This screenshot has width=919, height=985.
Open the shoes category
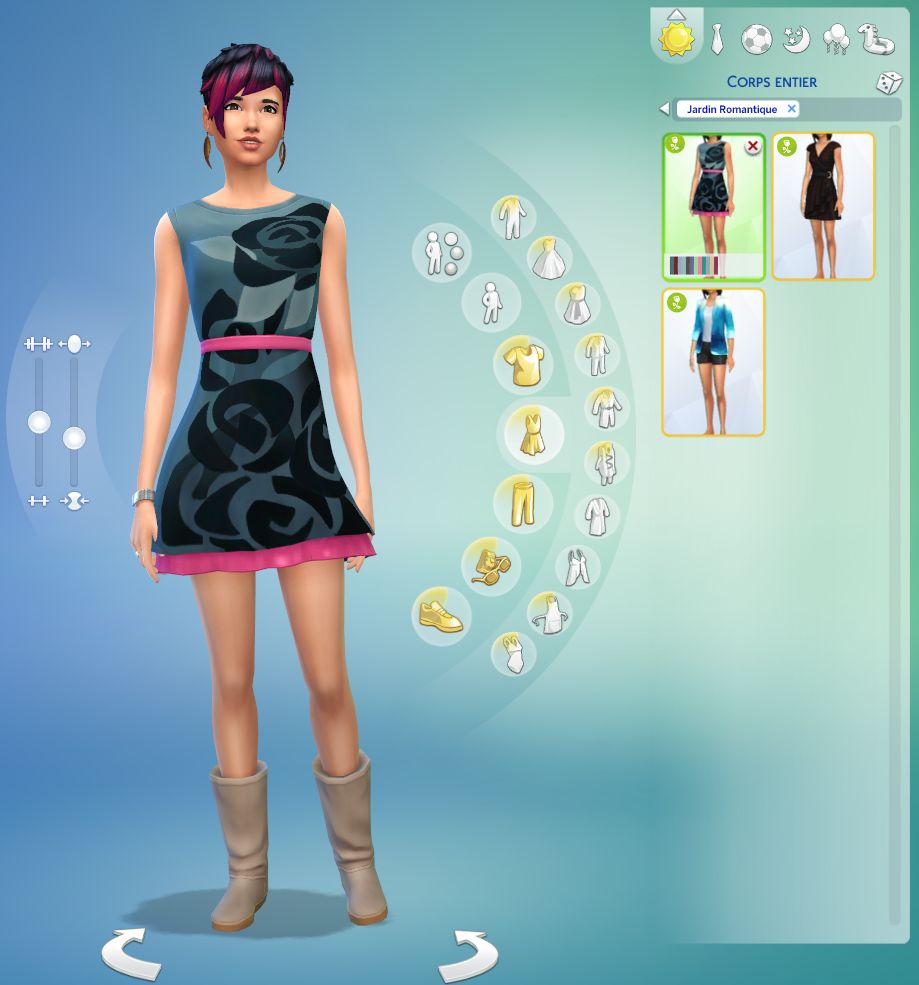pyautogui.click(x=441, y=616)
